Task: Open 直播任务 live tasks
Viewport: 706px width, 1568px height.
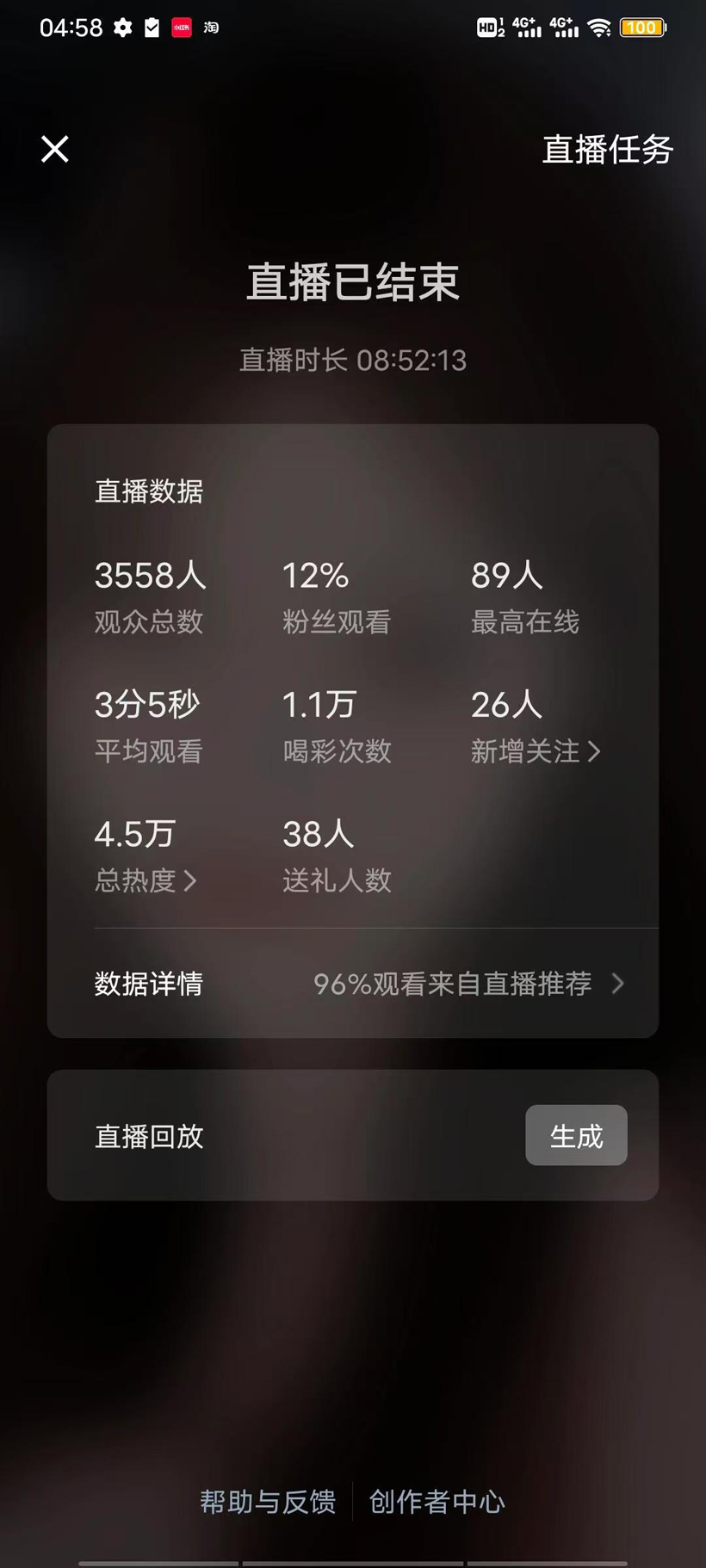Action: pos(607,150)
